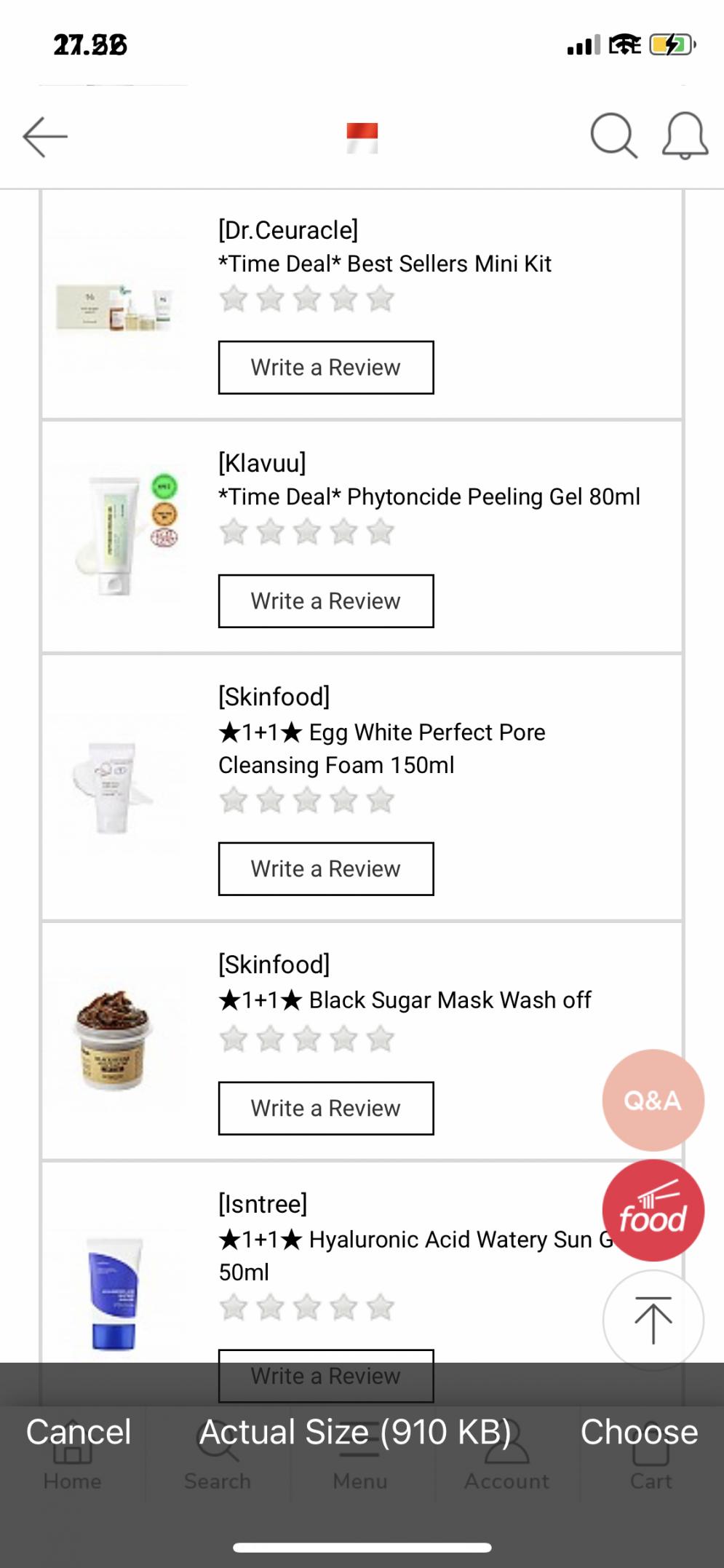724x1568 pixels.
Task: Open the Q&A floating button
Action: 653,1100
